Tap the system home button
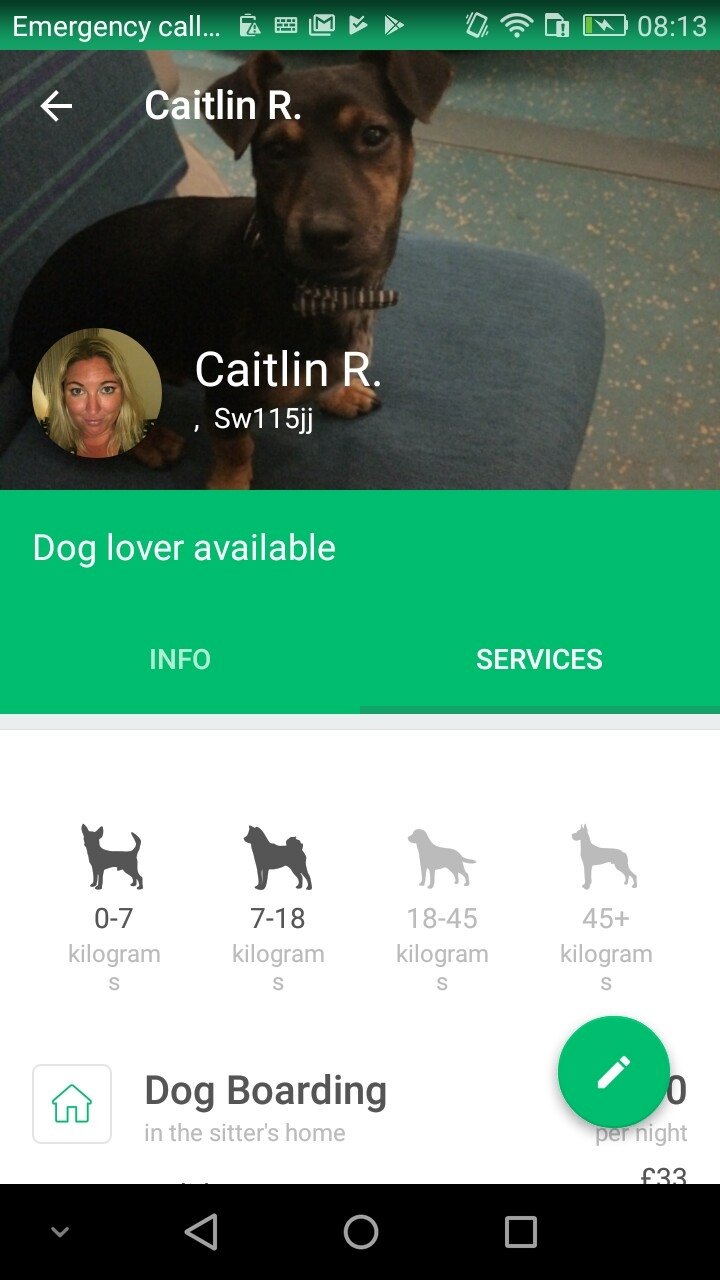 coord(360,1232)
